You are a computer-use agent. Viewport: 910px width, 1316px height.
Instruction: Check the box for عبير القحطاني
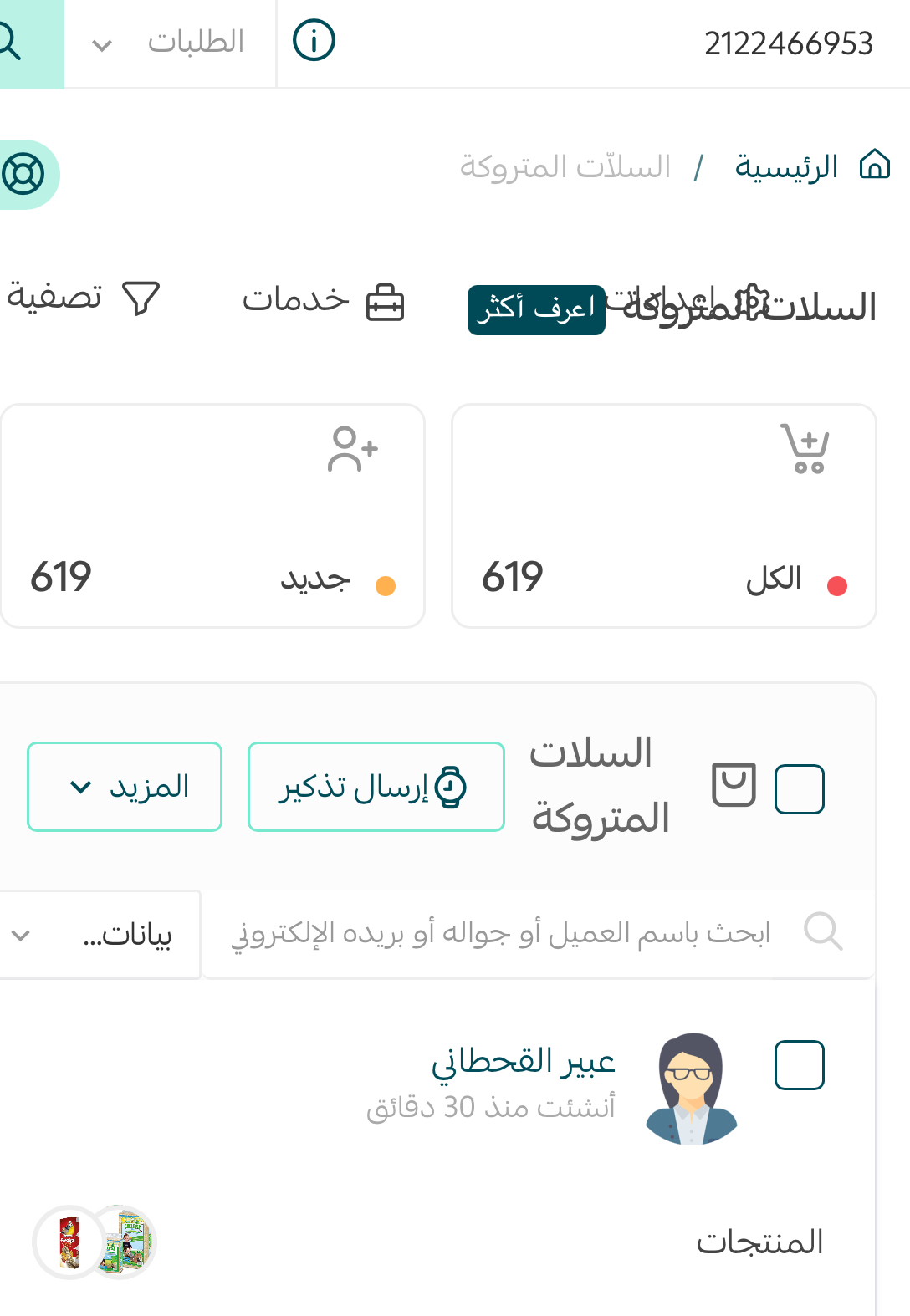(x=799, y=1065)
